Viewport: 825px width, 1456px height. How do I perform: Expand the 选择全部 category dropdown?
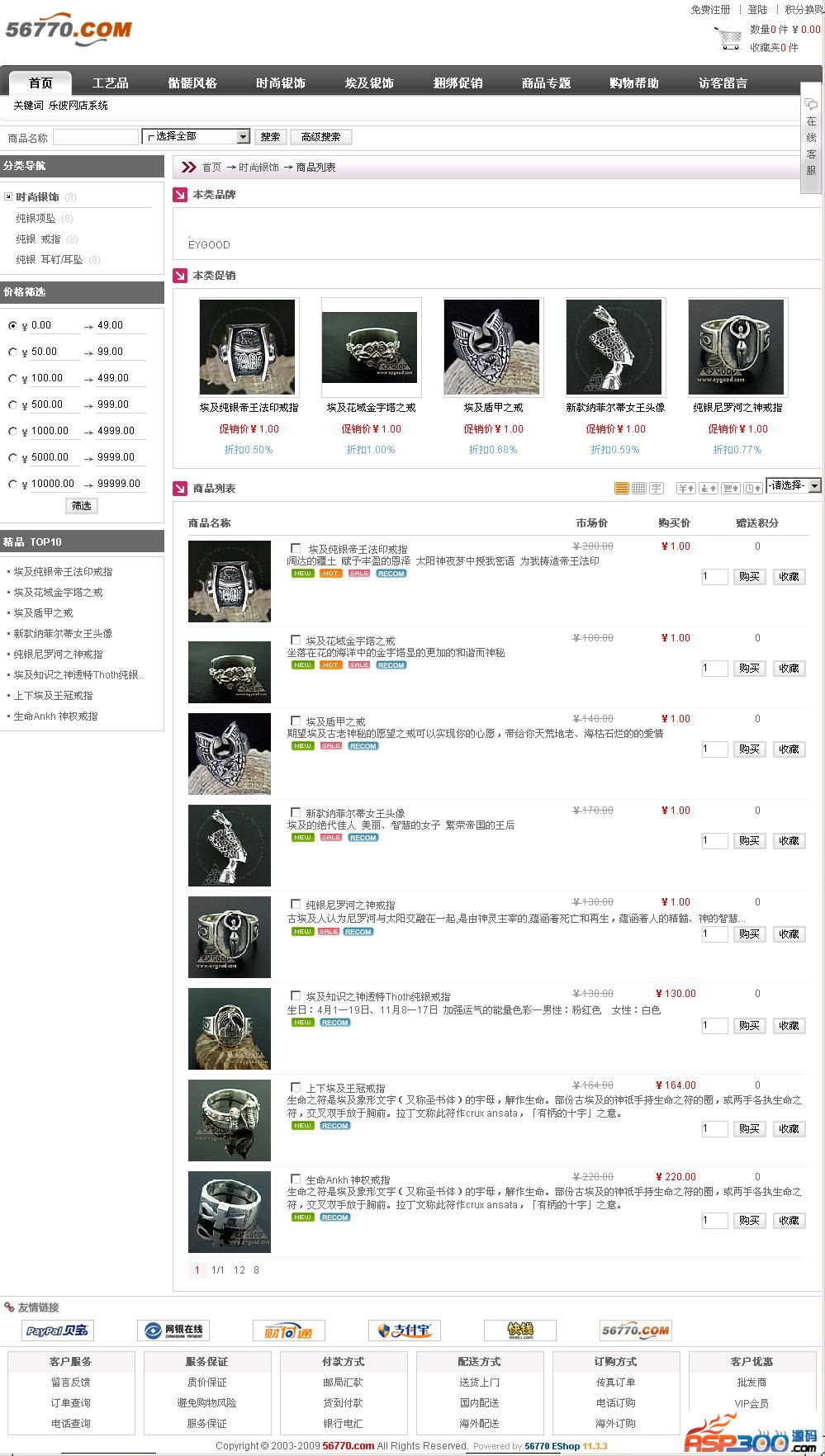243,137
